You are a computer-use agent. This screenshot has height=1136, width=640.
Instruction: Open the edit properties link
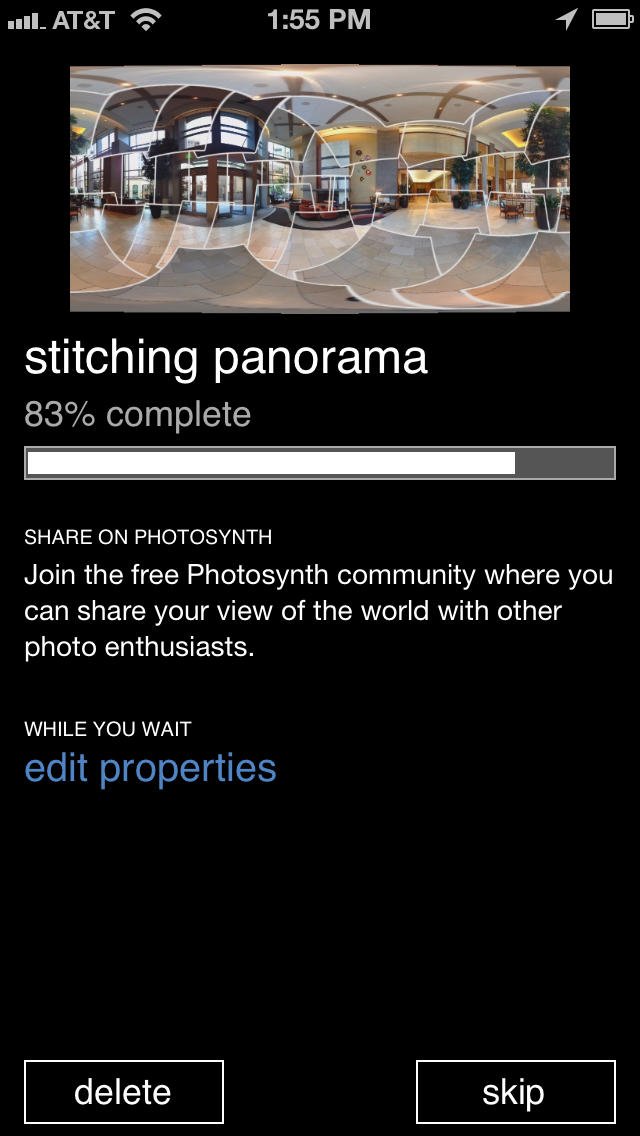(x=150, y=768)
